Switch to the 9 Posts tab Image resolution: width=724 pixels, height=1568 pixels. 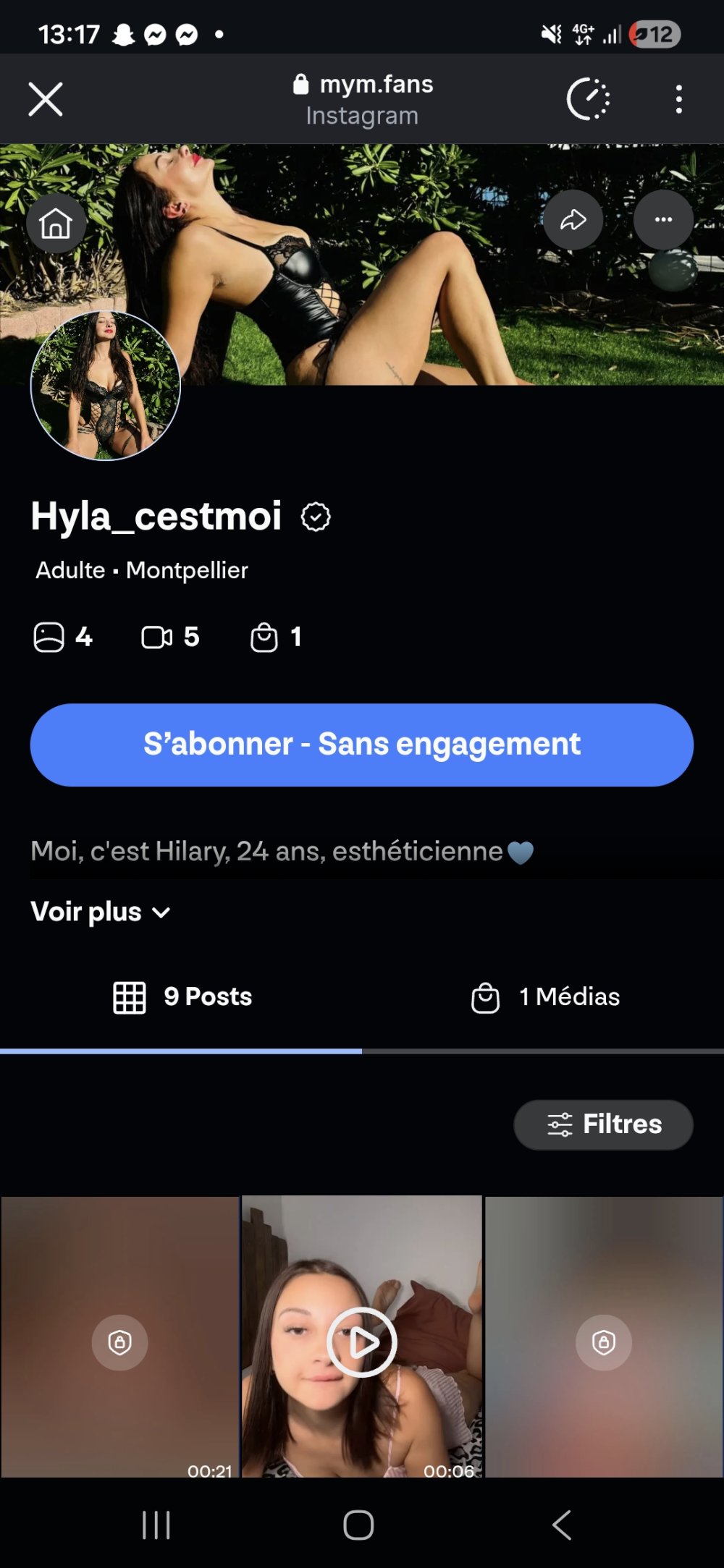[x=182, y=996]
